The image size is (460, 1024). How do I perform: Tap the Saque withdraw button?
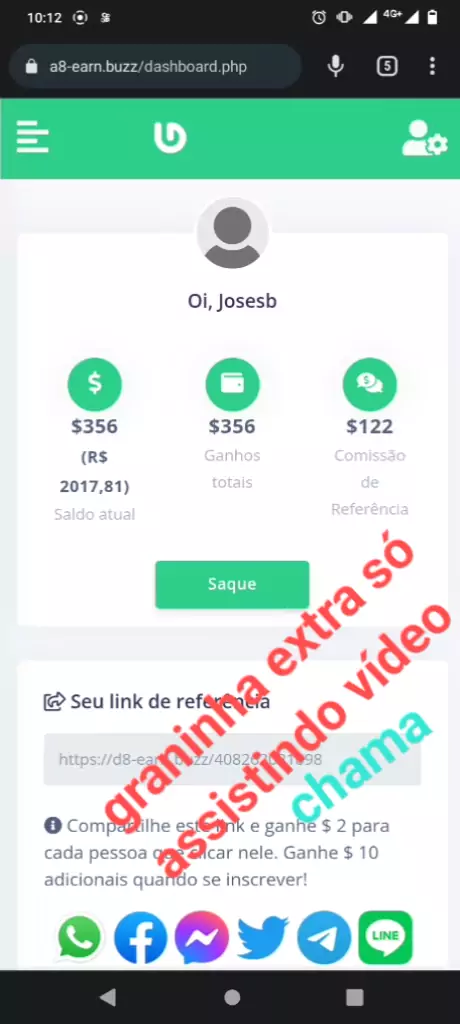[232, 584]
